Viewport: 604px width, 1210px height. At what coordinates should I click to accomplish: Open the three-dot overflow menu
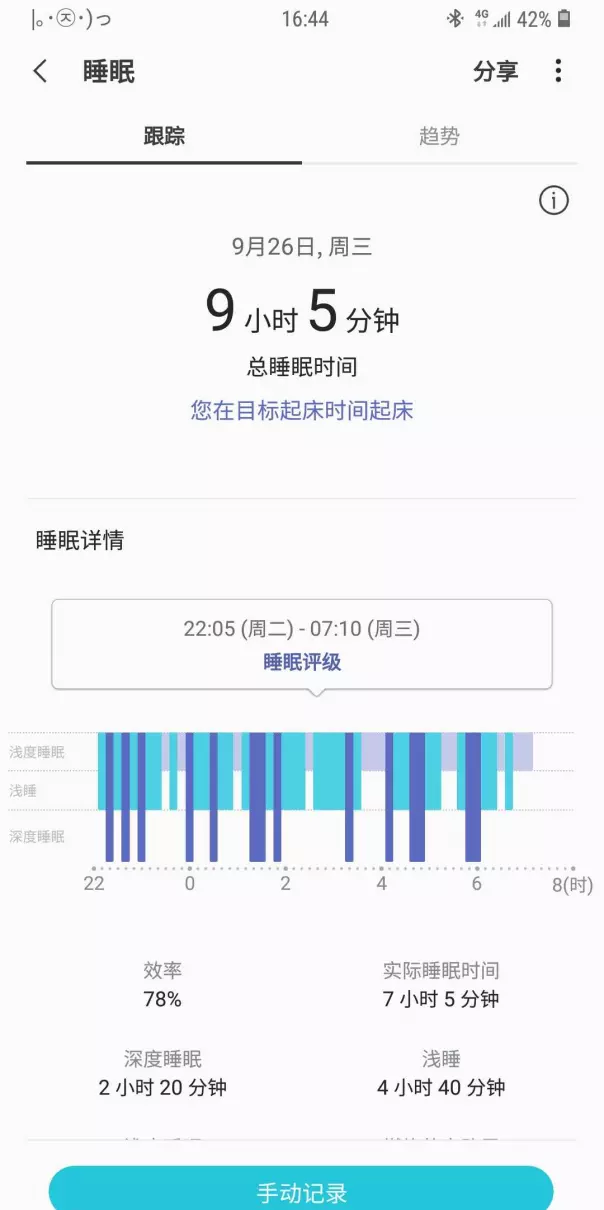click(558, 71)
